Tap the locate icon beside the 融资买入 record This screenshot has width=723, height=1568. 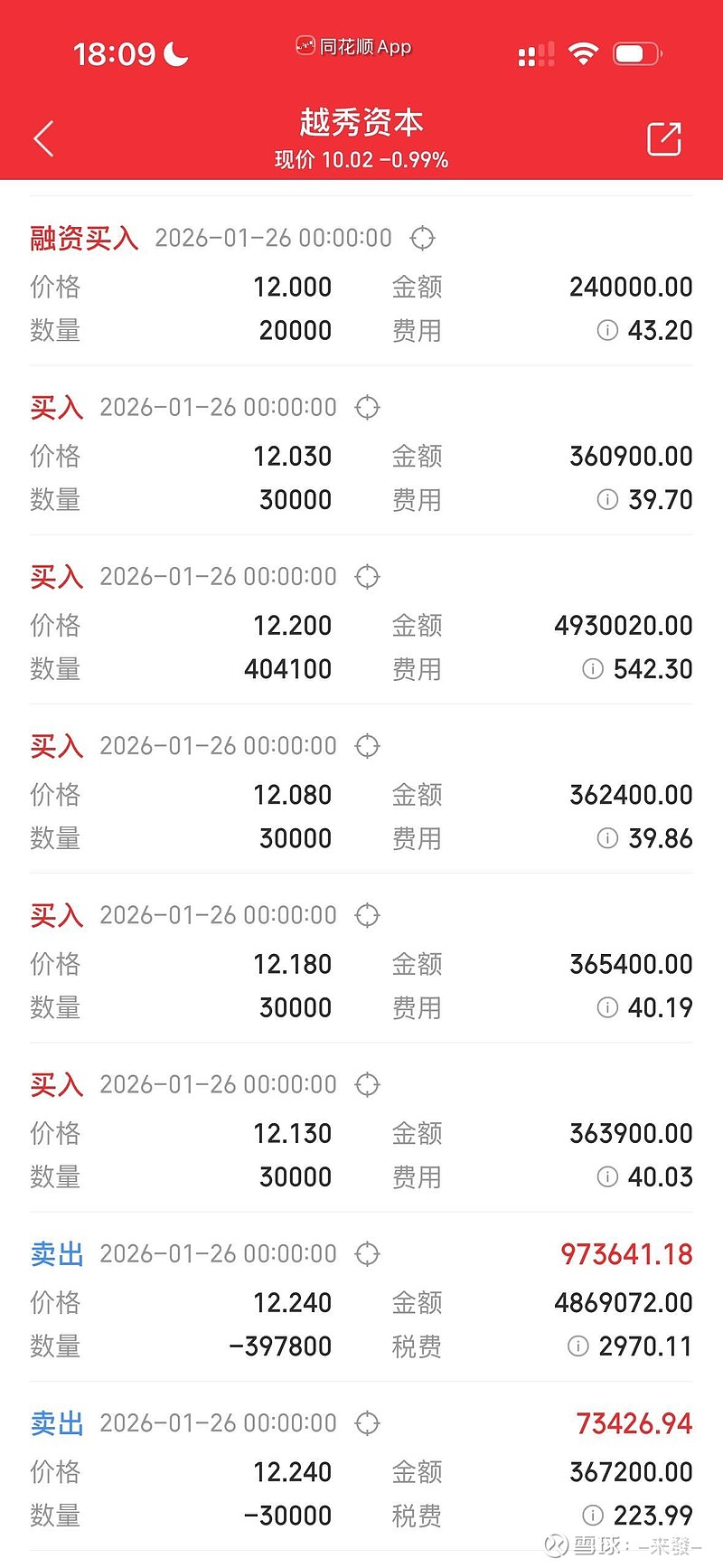[422, 238]
